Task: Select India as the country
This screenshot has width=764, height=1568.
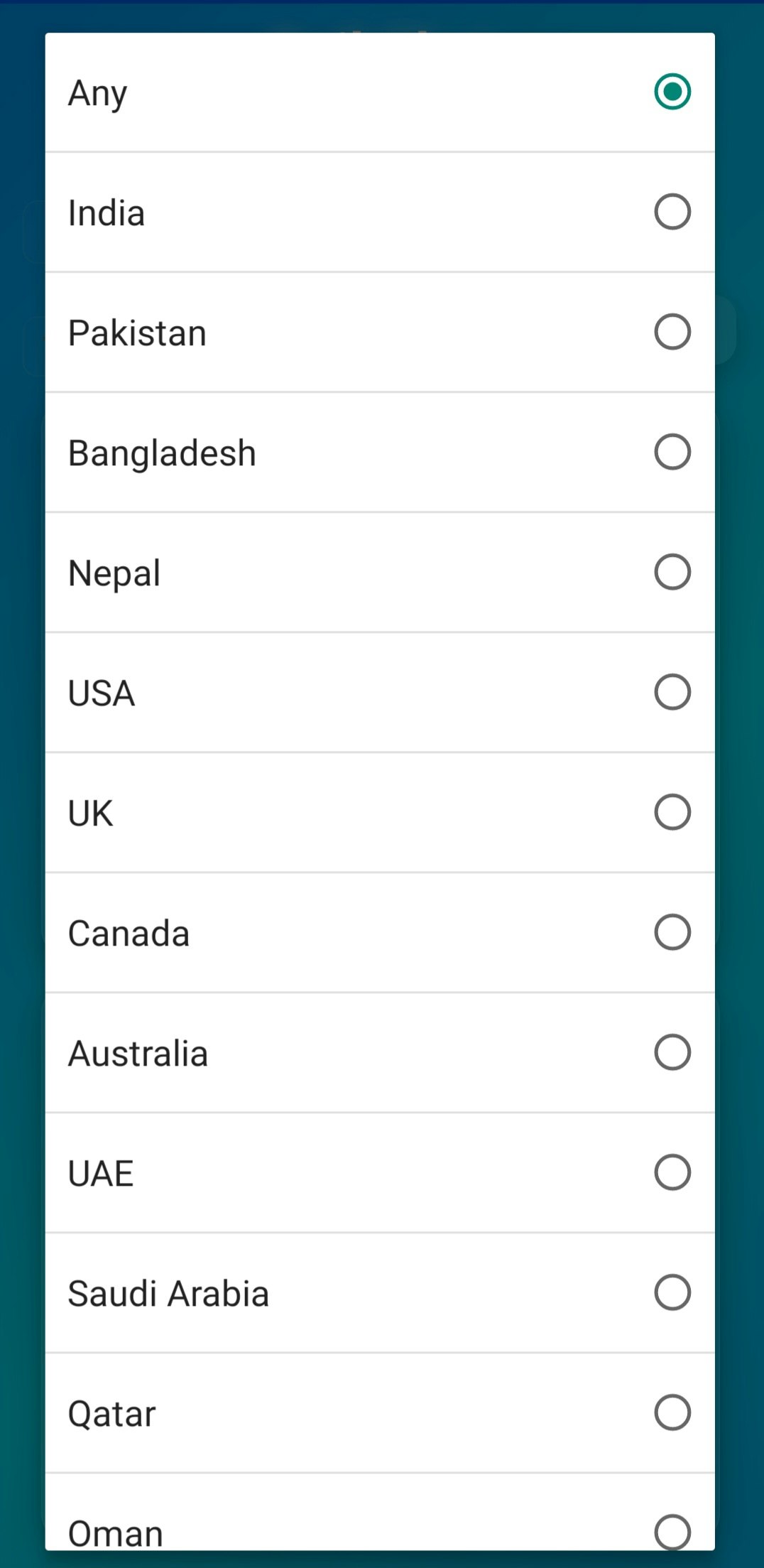Action: [673, 212]
